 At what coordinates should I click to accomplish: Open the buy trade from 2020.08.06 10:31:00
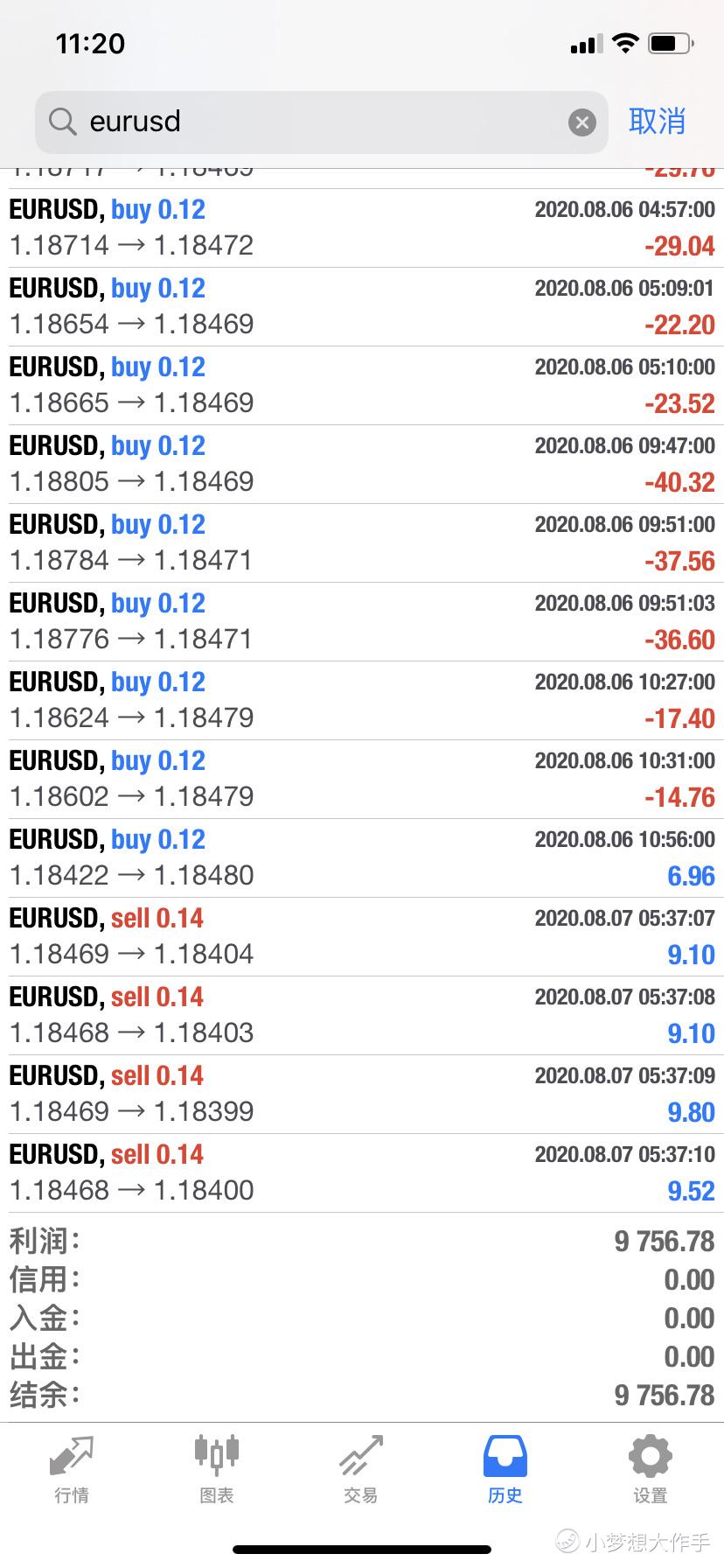pos(362,780)
